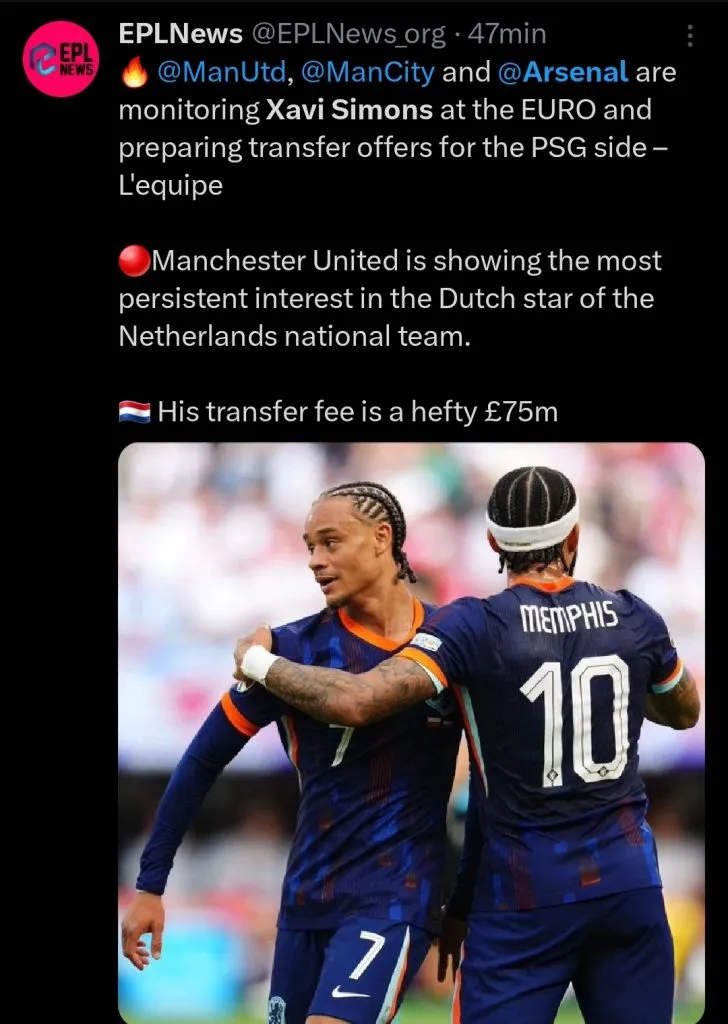Open the @Arsenal mention
This screenshot has width=728, height=1024.
click(x=562, y=72)
